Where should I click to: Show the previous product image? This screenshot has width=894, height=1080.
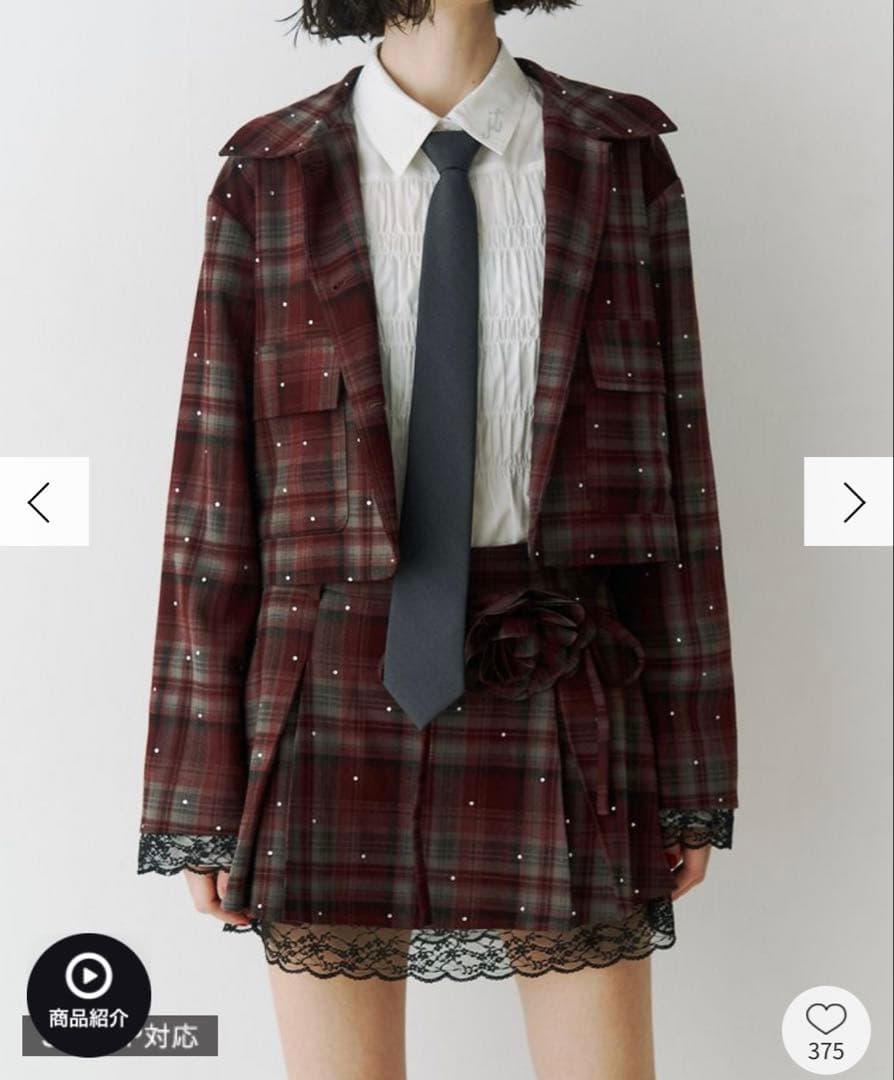coord(42,502)
